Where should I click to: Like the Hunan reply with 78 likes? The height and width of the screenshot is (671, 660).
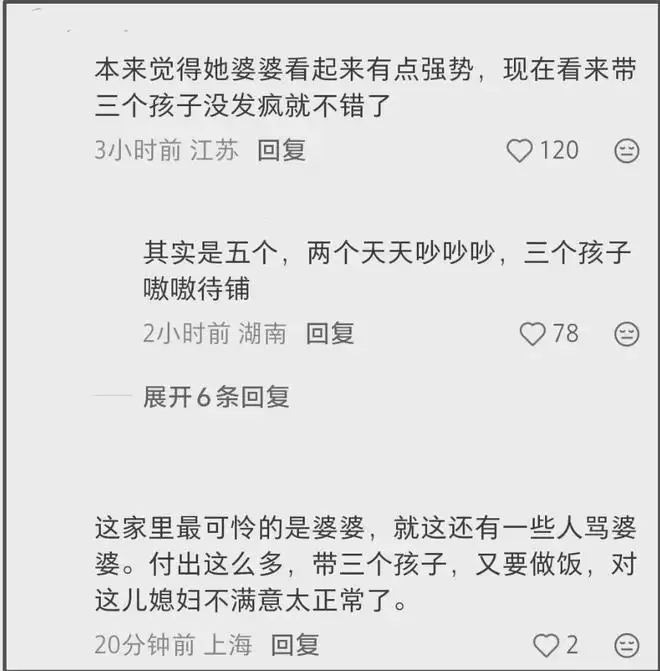tap(533, 334)
